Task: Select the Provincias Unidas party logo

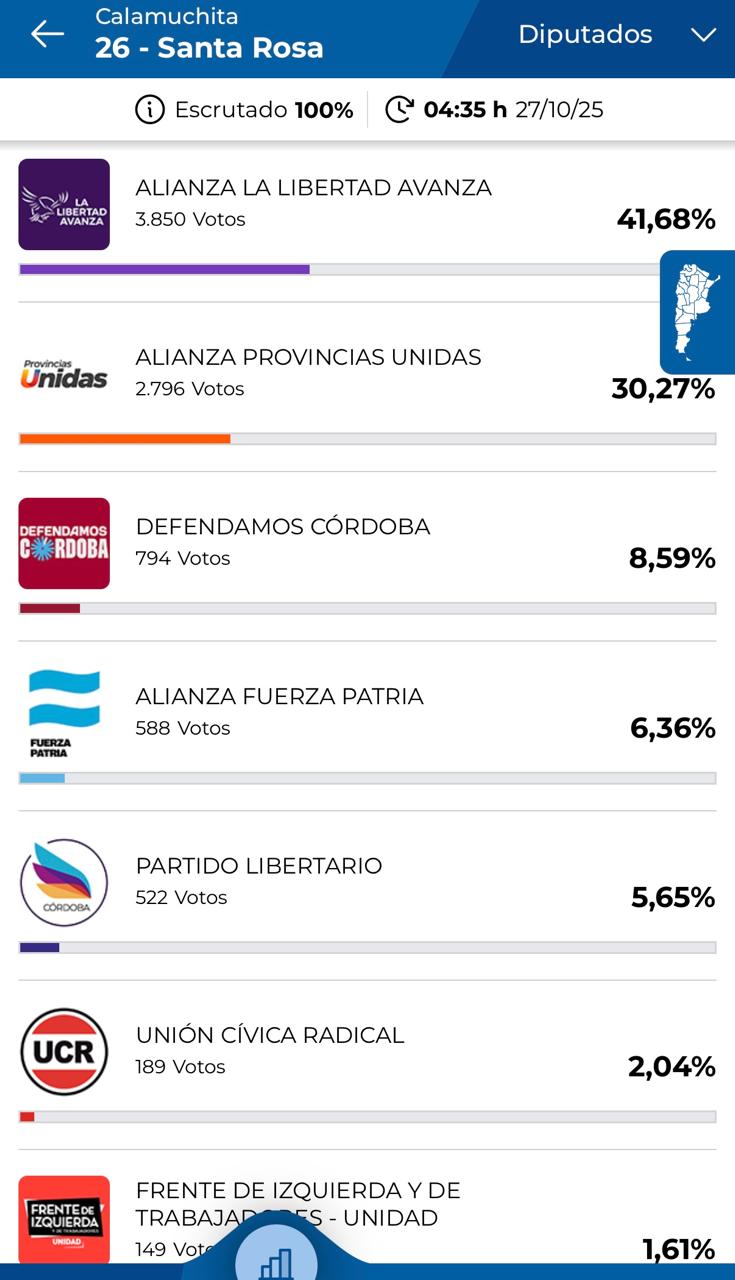Action: pyautogui.click(x=64, y=375)
